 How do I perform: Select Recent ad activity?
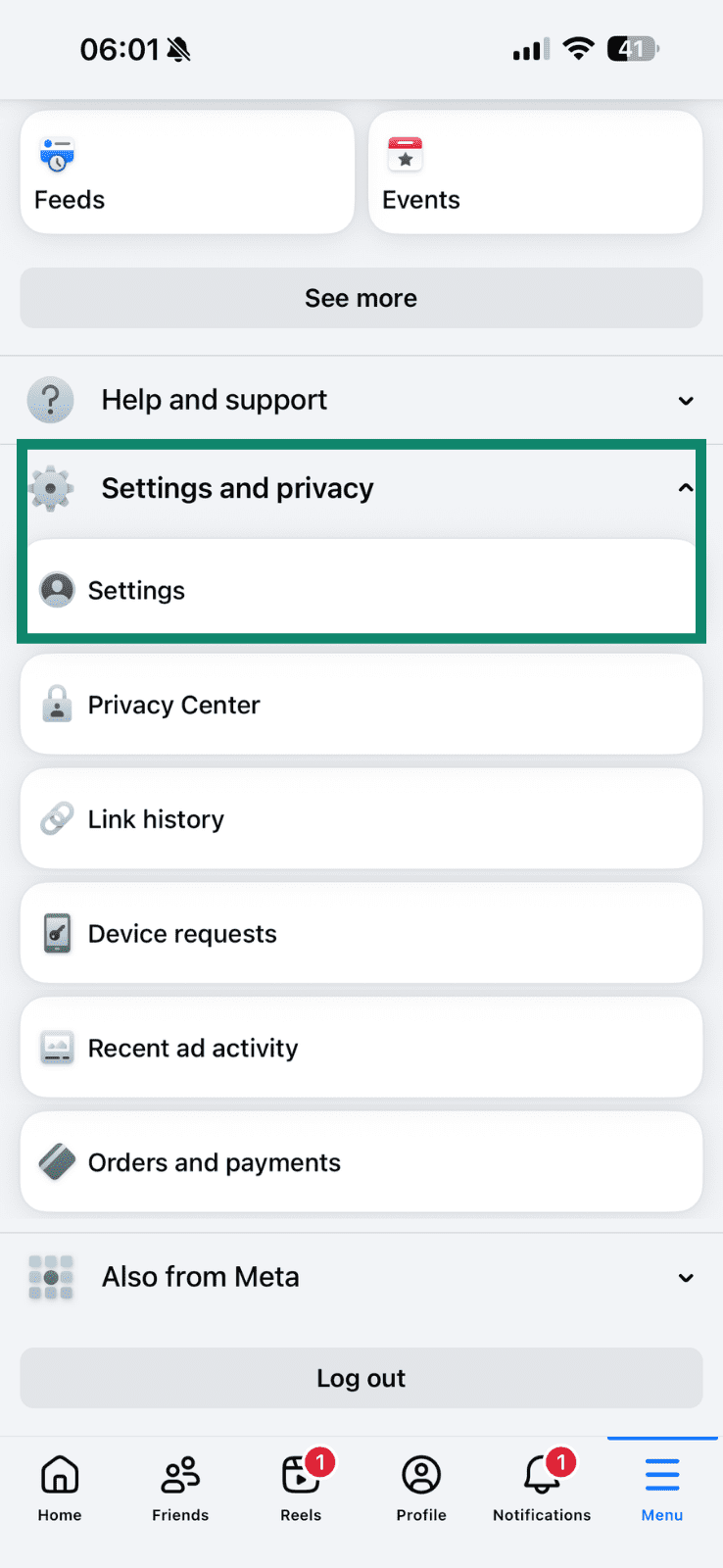(361, 1048)
